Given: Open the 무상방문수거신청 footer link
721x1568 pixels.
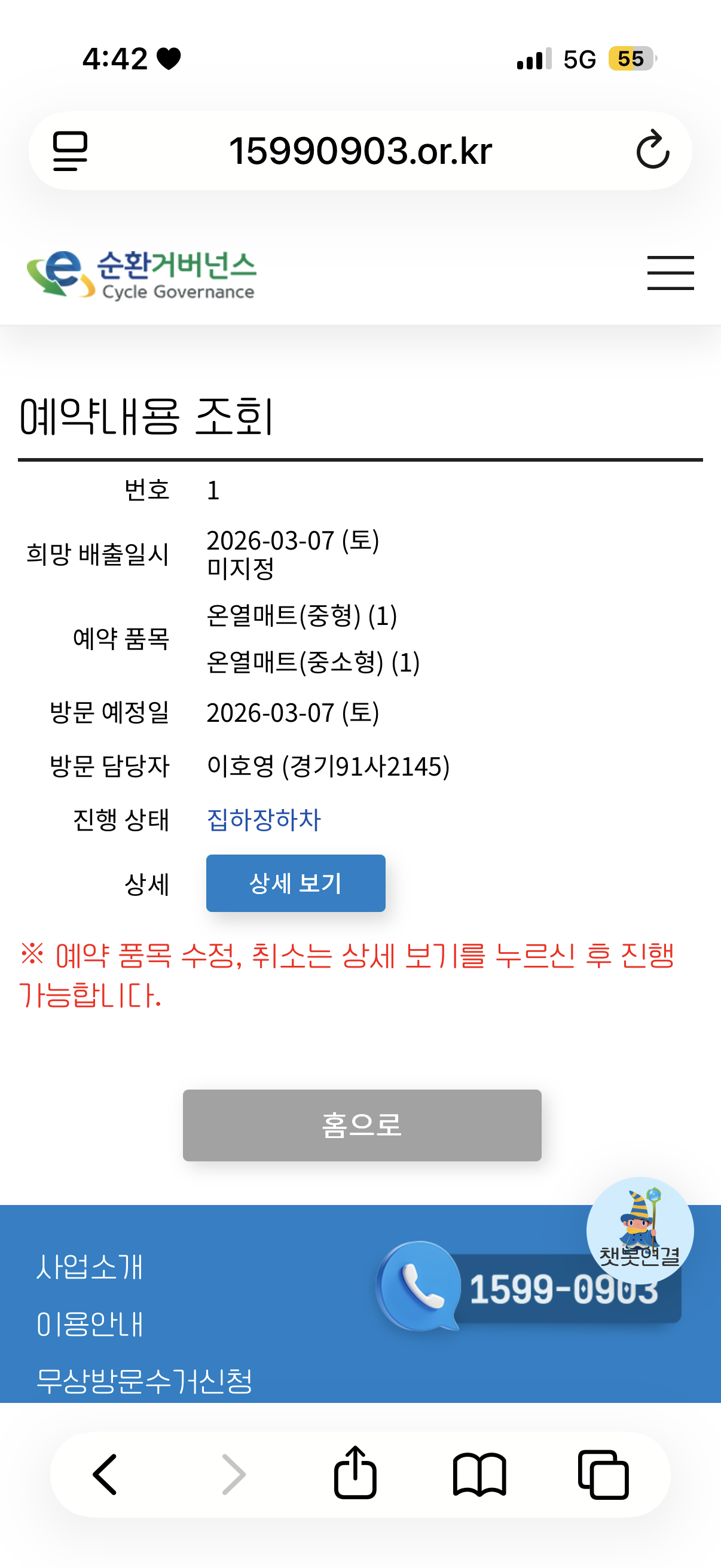Looking at the screenshot, I should tap(144, 1380).
